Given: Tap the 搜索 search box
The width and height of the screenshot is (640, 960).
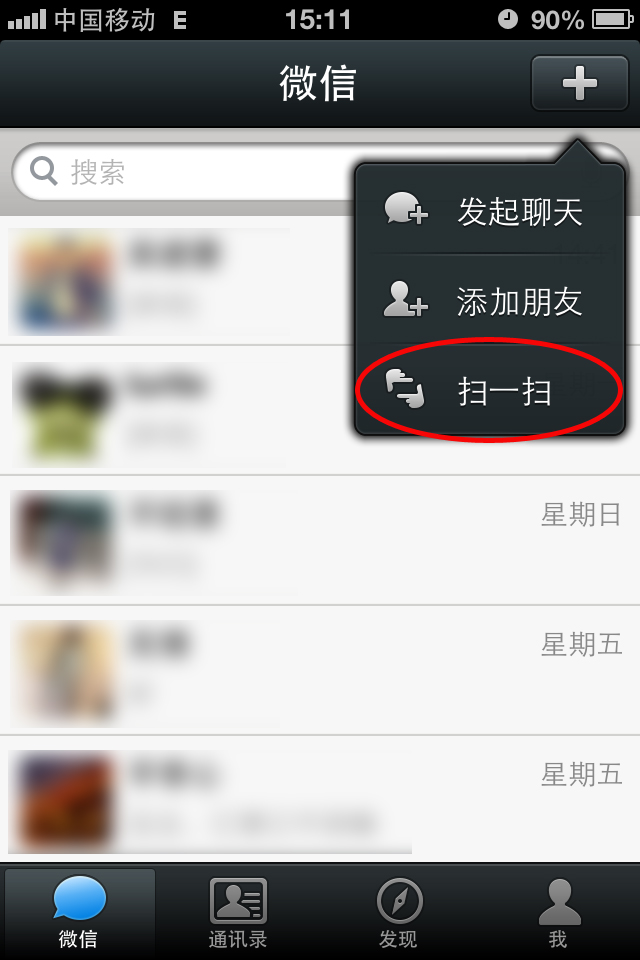Looking at the screenshot, I should click(180, 172).
